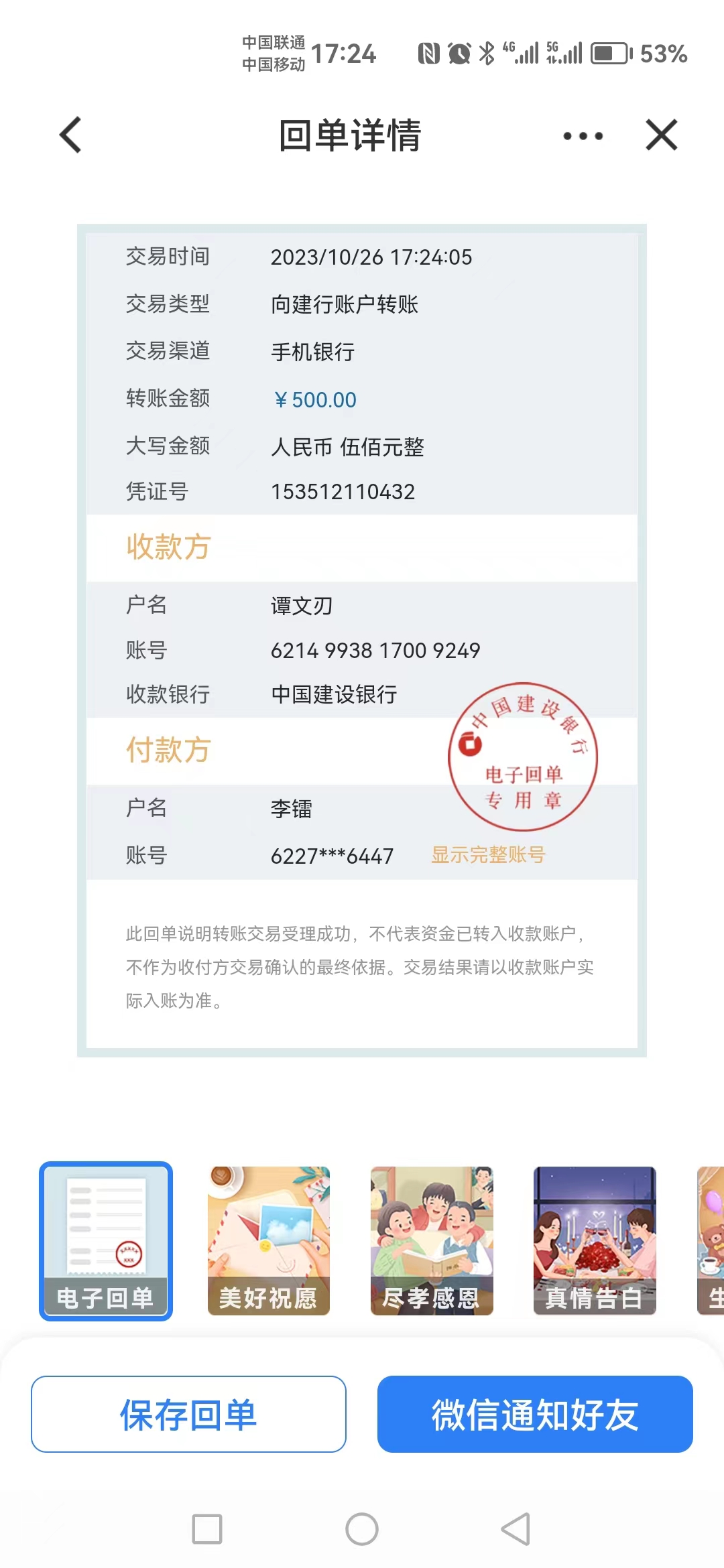Image resolution: width=724 pixels, height=1568 pixels.
Task: Open recent apps from navigation bar
Action: pyautogui.click(x=207, y=1529)
